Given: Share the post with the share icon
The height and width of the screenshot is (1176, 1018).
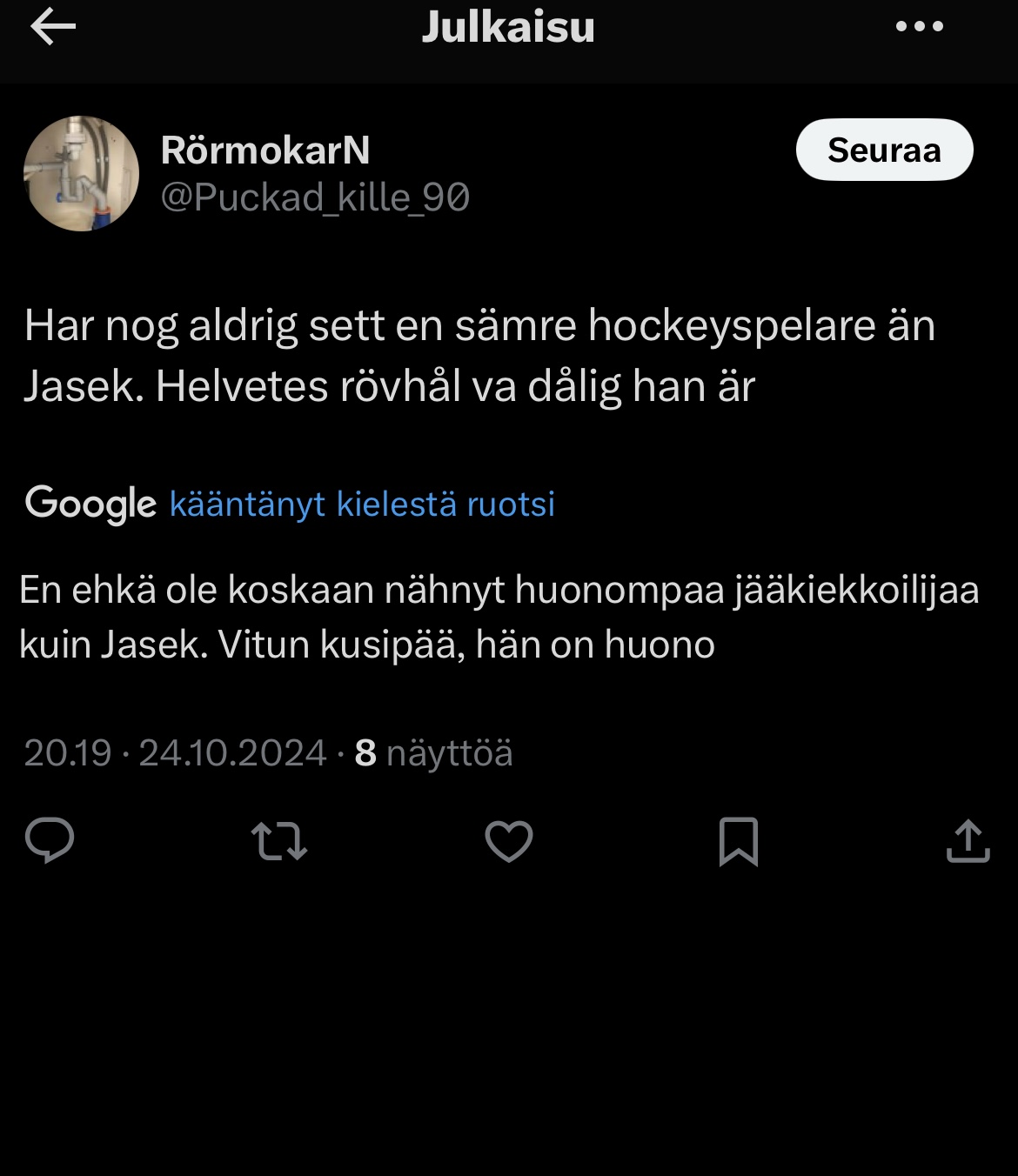Looking at the screenshot, I should (x=968, y=841).
